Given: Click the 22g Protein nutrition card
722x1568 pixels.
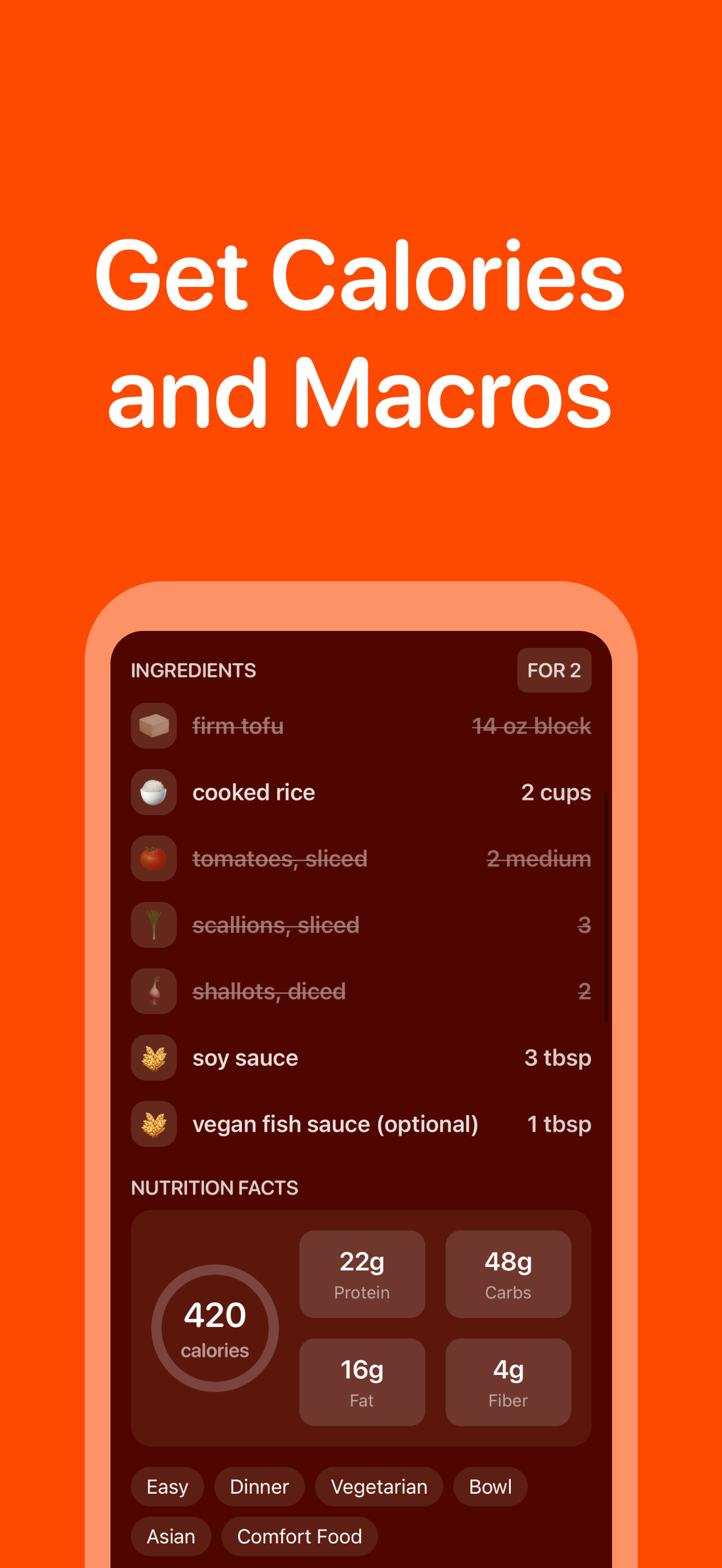Looking at the screenshot, I should [362, 1274].
